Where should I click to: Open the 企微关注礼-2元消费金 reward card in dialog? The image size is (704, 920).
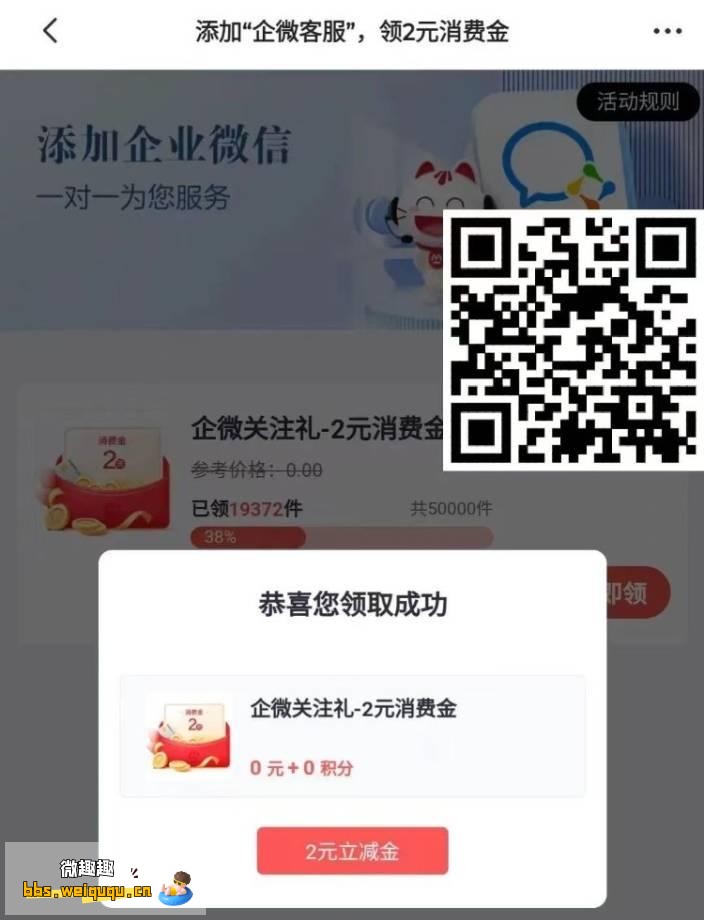352,736
